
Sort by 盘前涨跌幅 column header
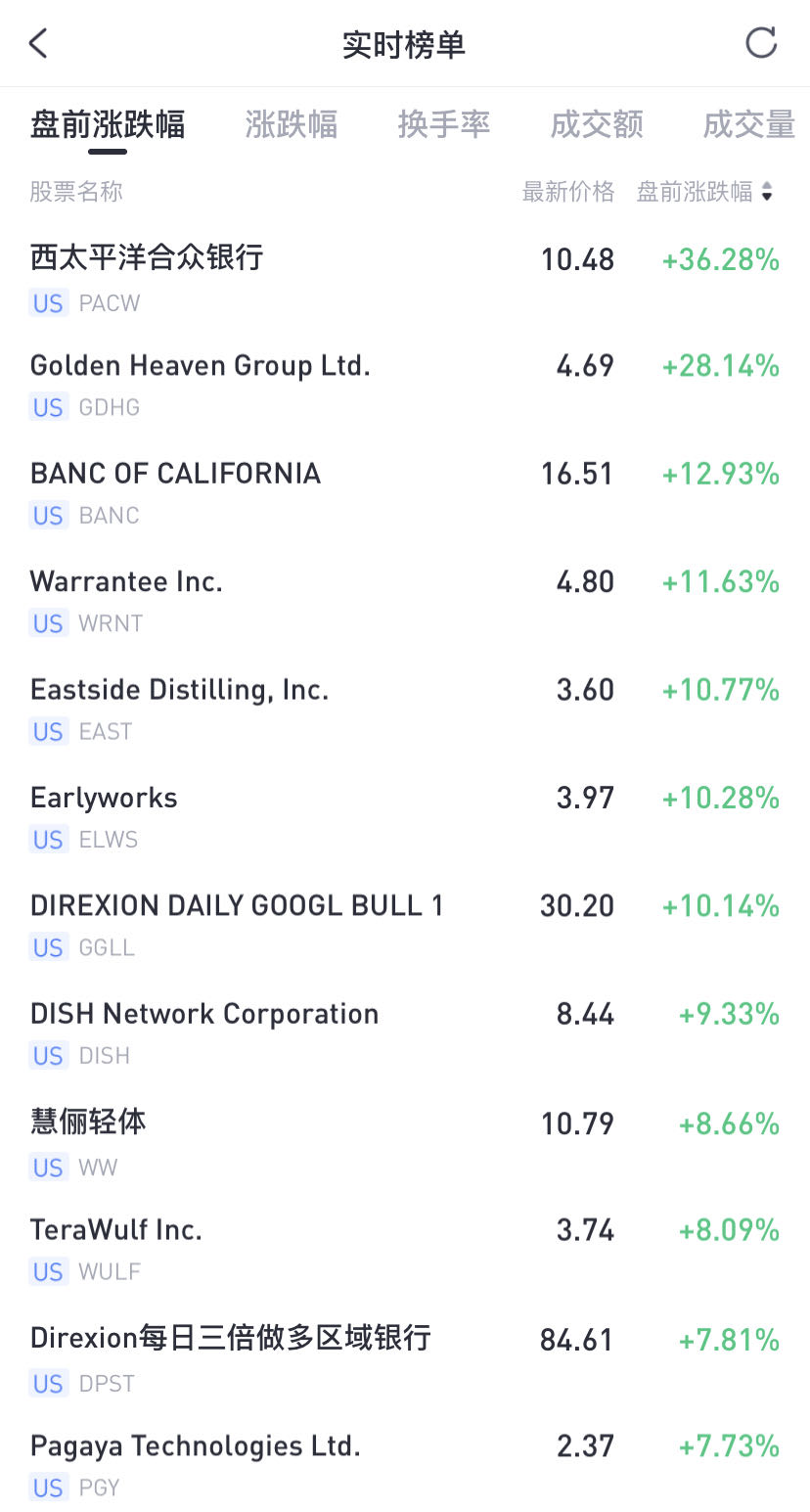point(704,192)
